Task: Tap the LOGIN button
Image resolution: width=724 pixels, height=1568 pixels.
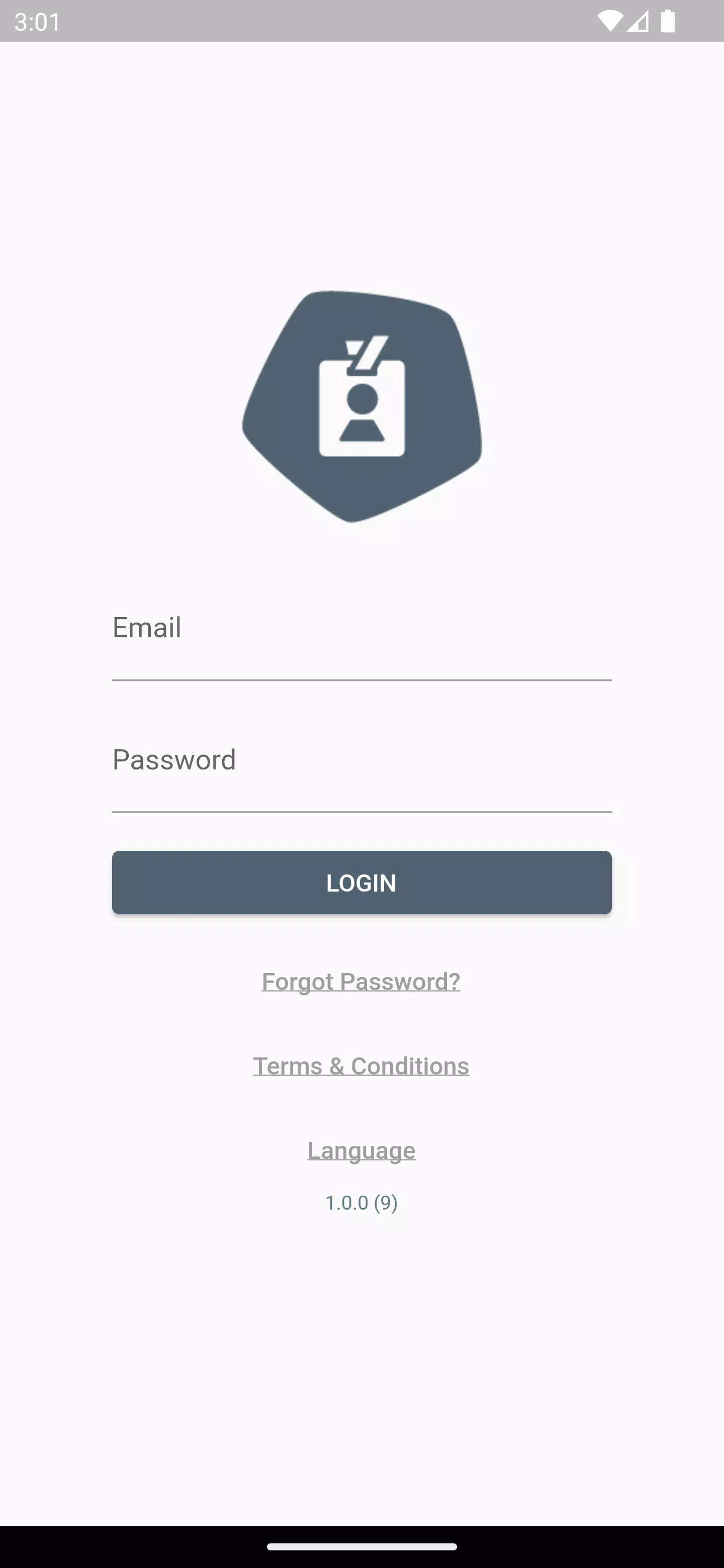Action: click(361, 883)
